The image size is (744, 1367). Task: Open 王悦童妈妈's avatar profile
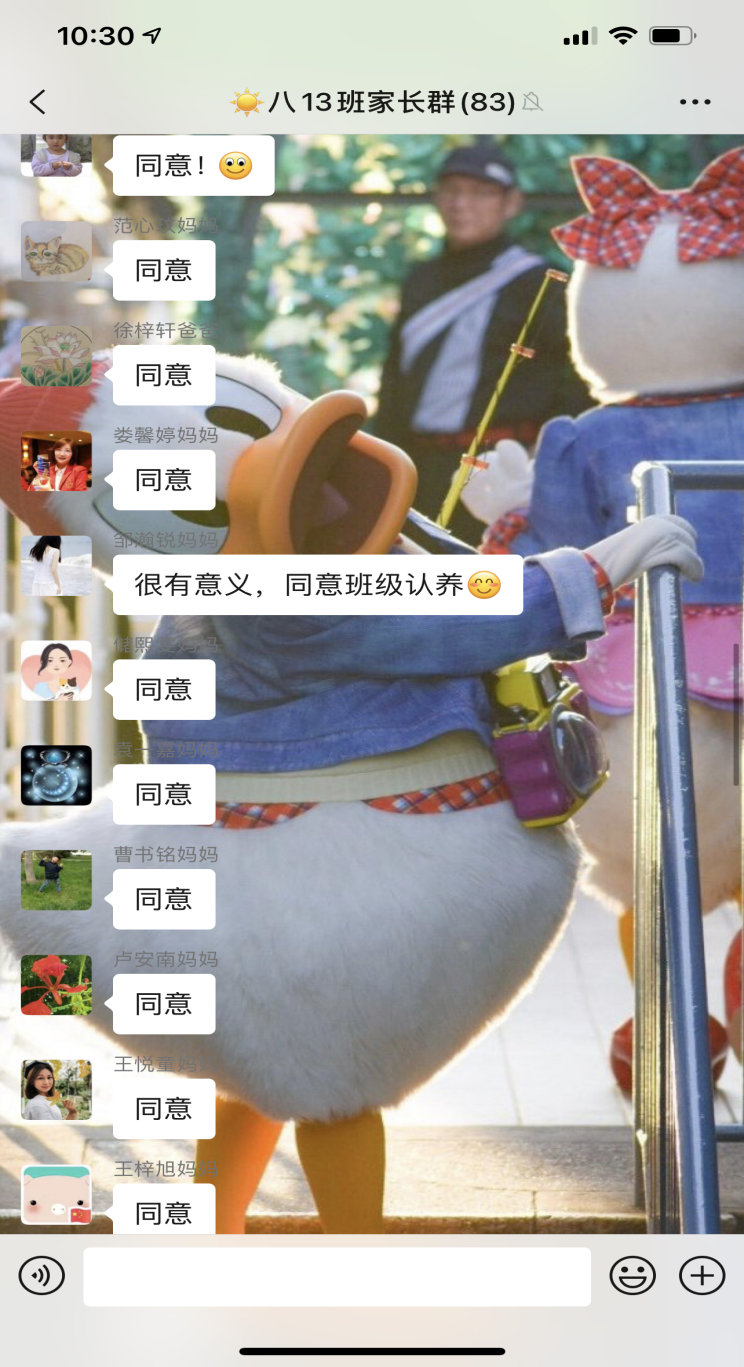56,1090
